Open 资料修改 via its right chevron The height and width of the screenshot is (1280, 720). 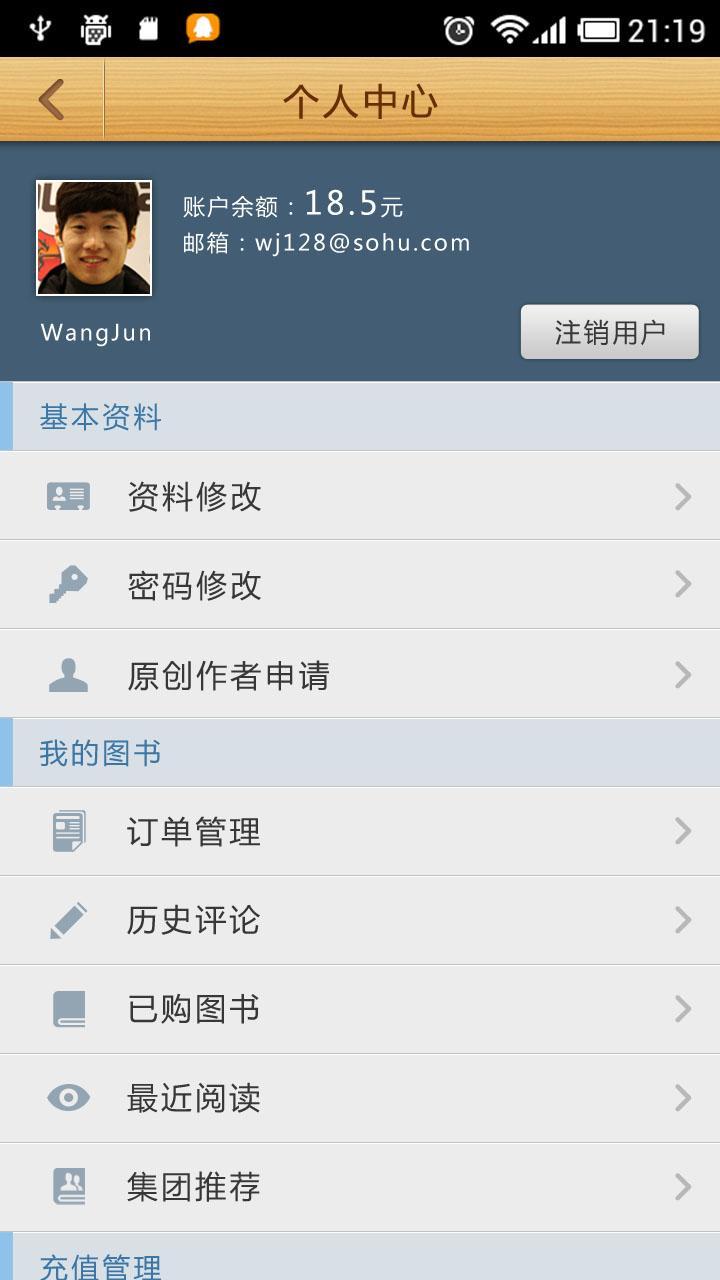point(681,495)
